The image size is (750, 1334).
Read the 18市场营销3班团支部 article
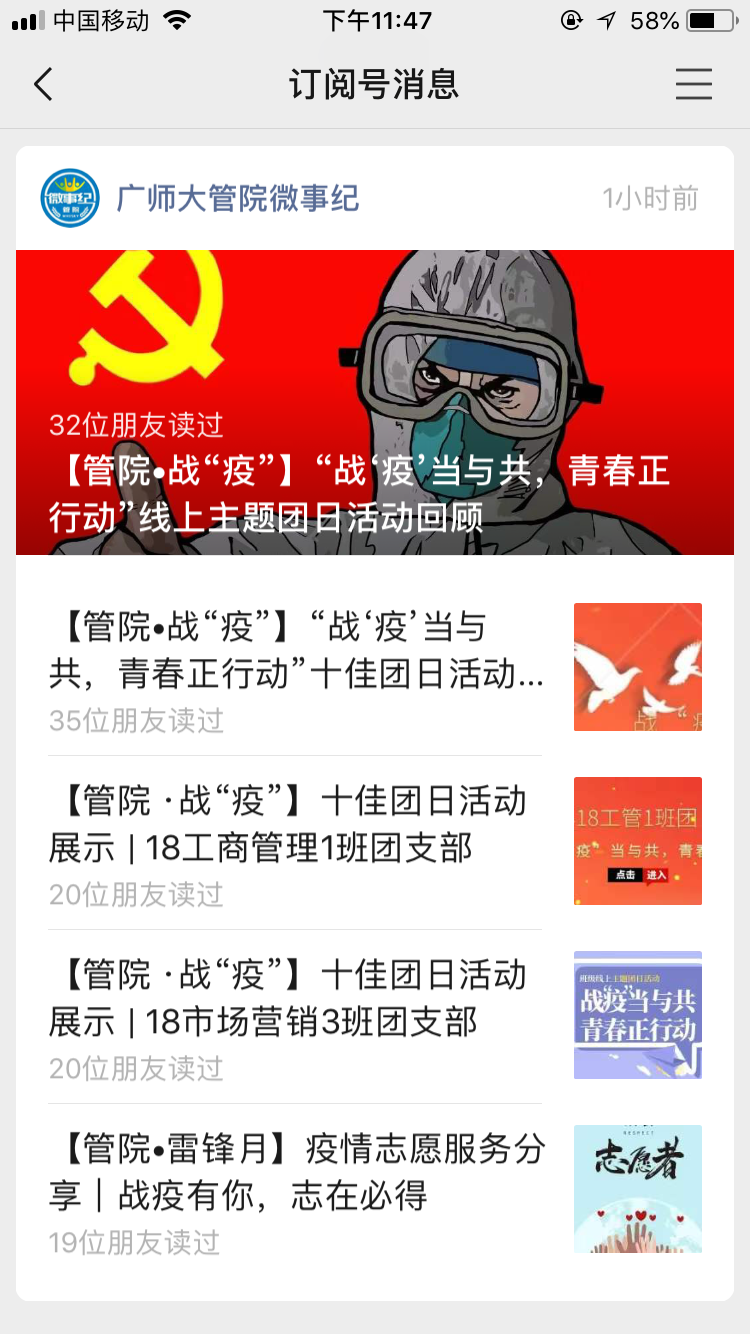[x=297, y=1000]
